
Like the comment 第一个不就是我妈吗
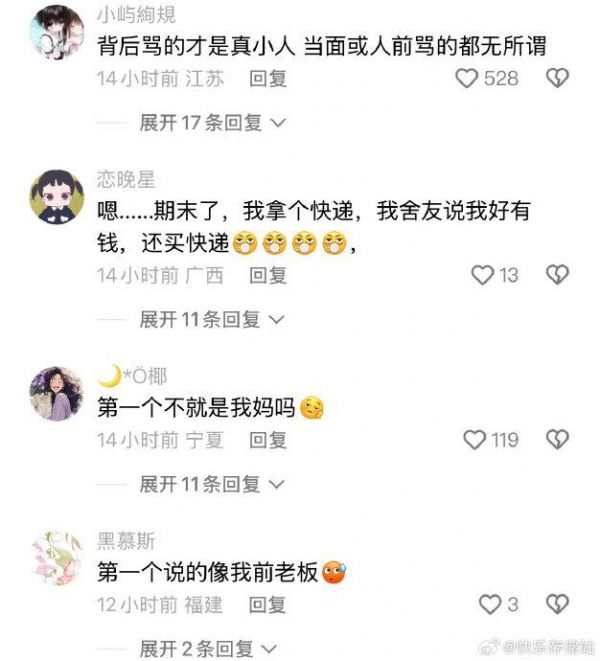click(x=475, y=439)
